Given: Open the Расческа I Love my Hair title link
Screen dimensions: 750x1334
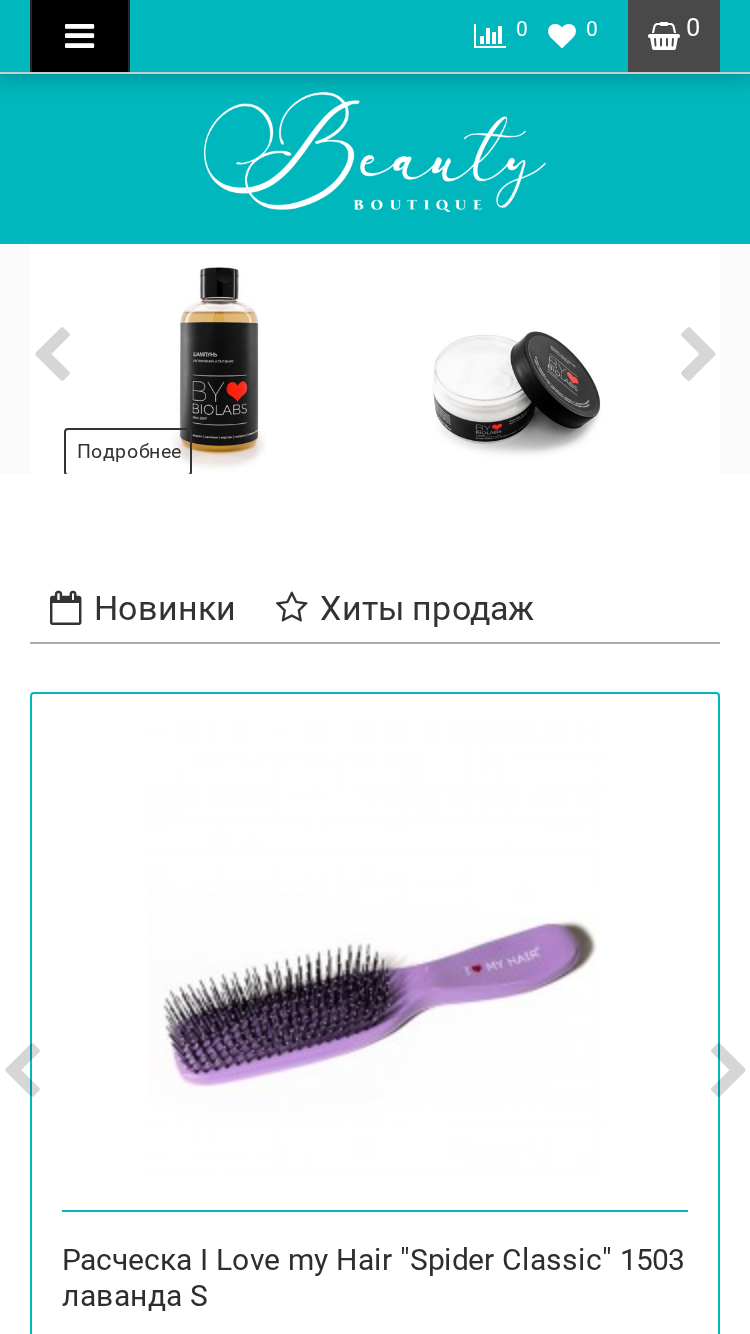Looking at the screenshot, I should 373,1278.
